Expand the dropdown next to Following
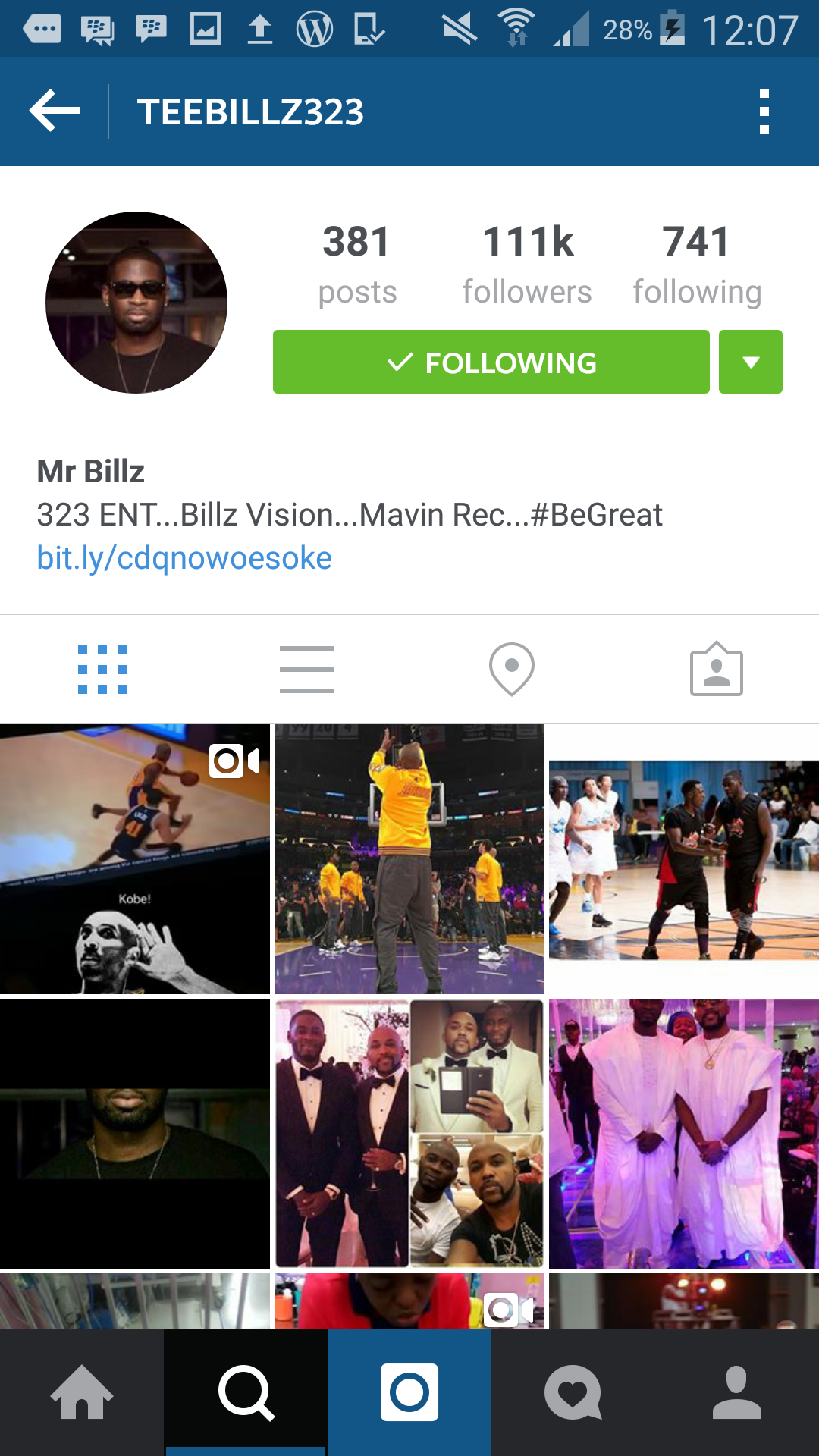 (751, 362)
